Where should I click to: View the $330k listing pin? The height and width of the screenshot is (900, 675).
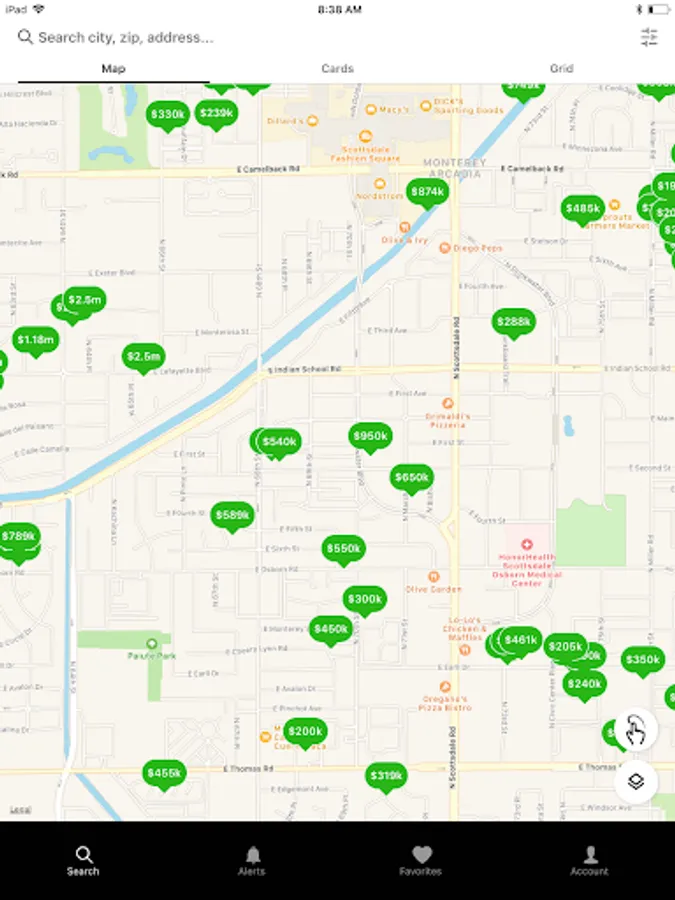[x=167, y=115]
